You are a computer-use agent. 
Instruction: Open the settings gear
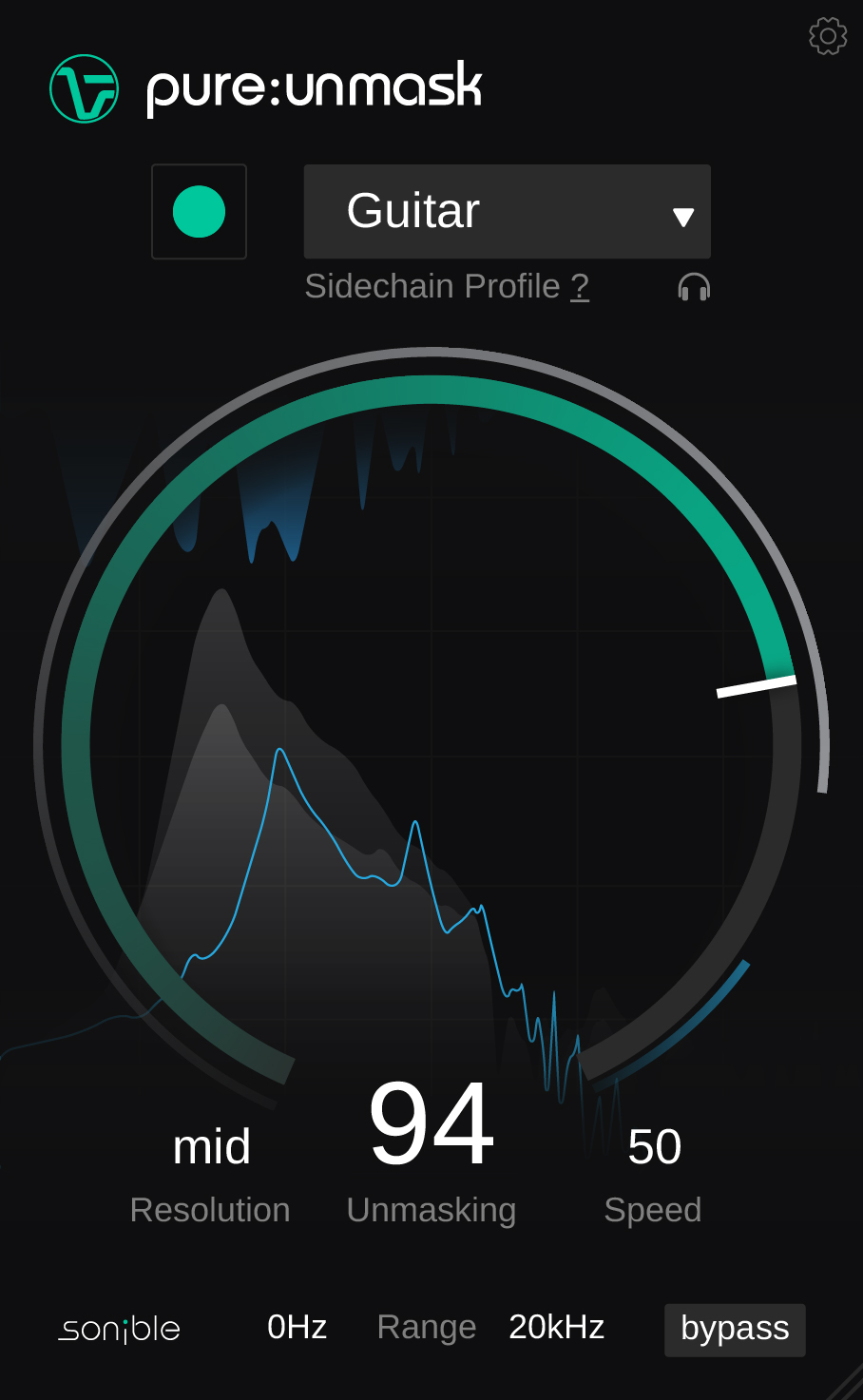click(828, 36)
